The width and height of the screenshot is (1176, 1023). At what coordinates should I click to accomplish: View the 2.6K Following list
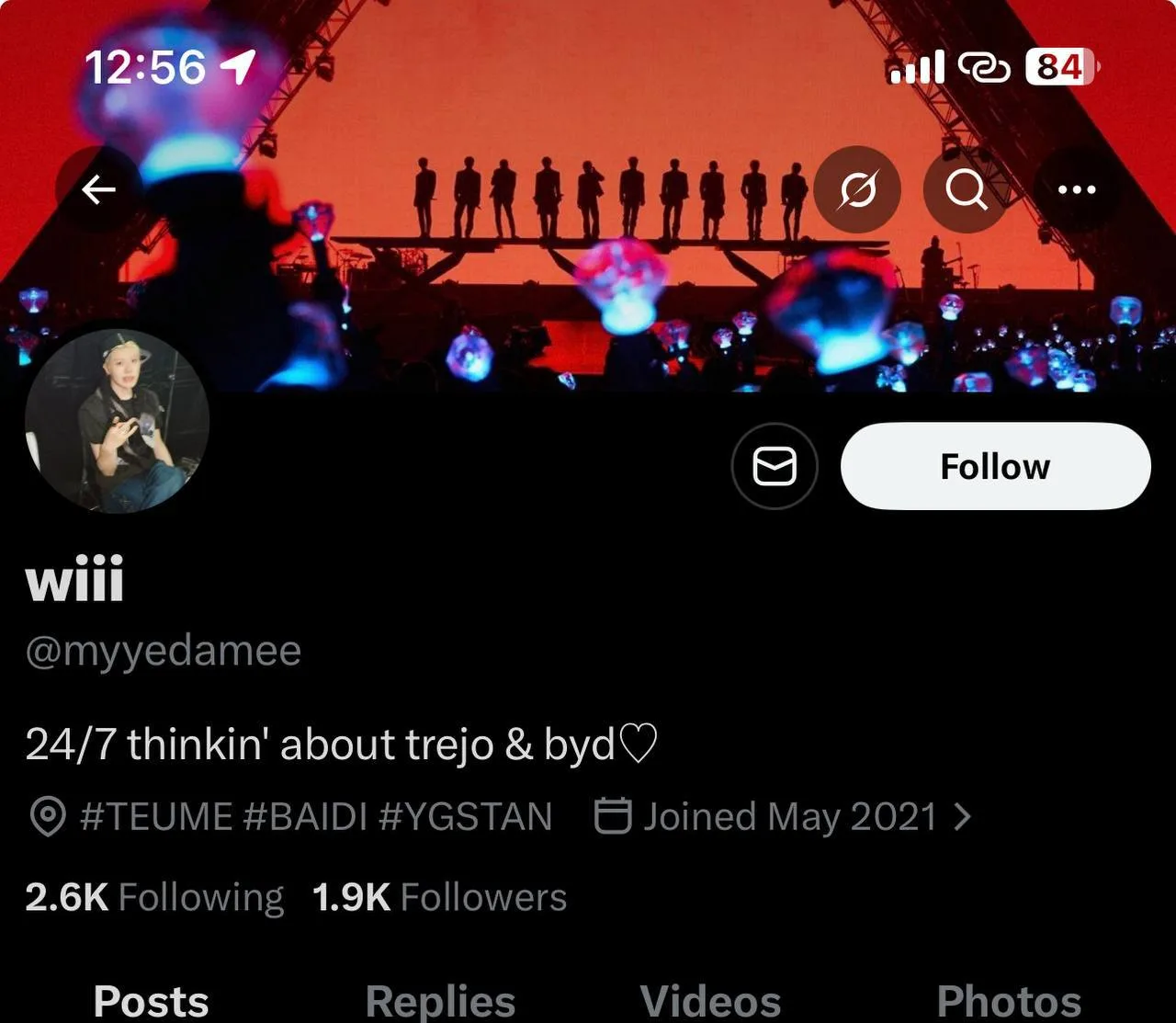point(154,898)
